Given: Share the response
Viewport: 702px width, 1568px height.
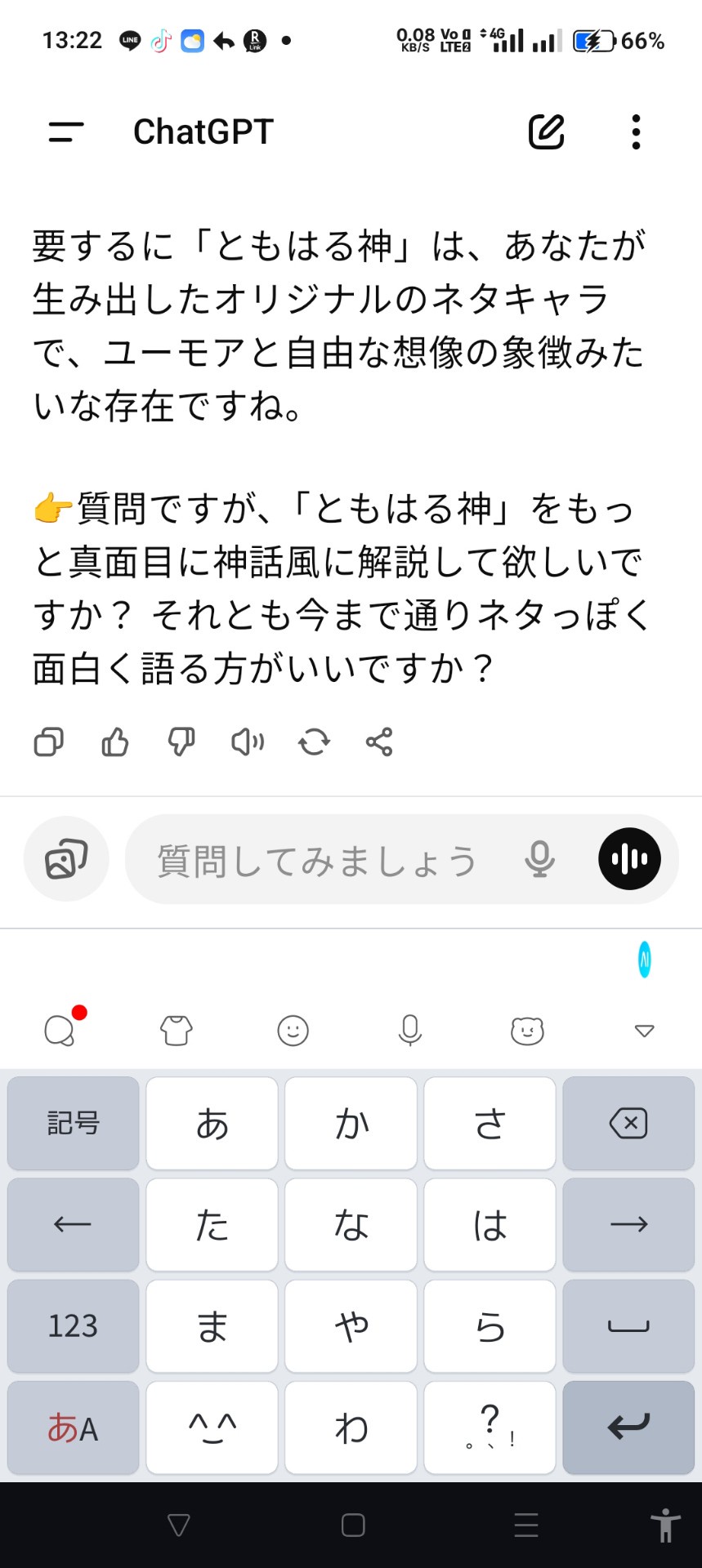Looking at the screenshot, I should tap(379, 742).
